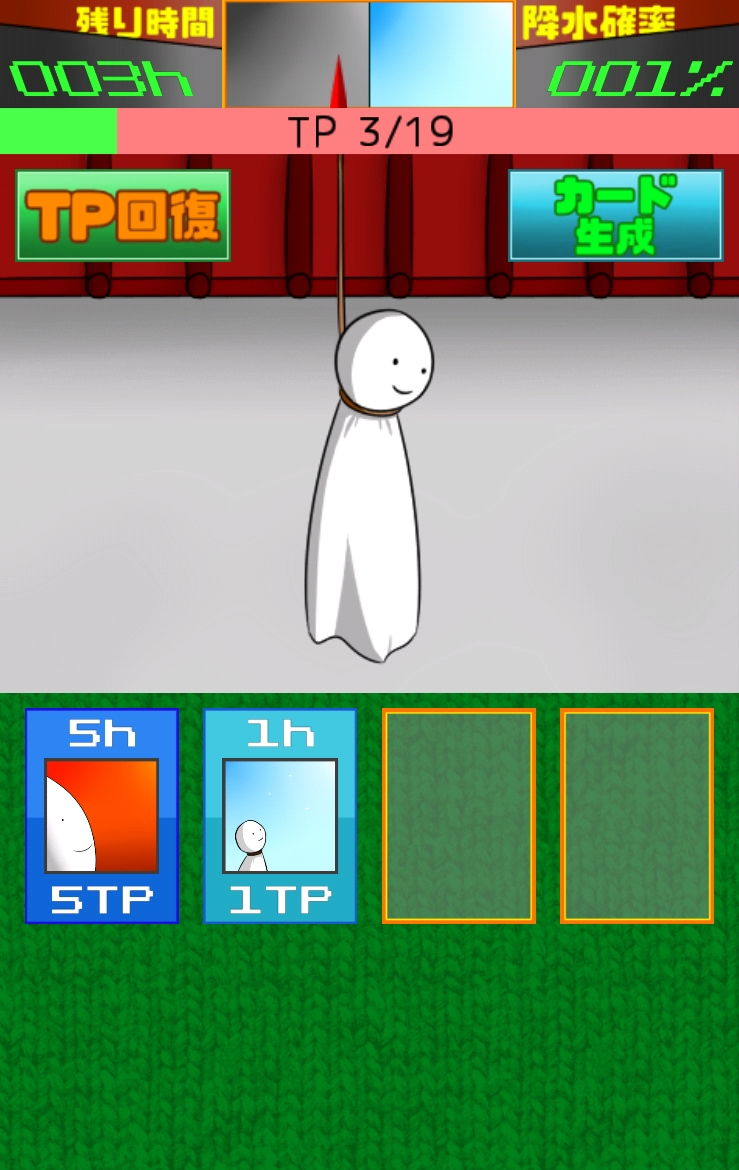Play the 5h card costing 5TP

pos(102,815)
